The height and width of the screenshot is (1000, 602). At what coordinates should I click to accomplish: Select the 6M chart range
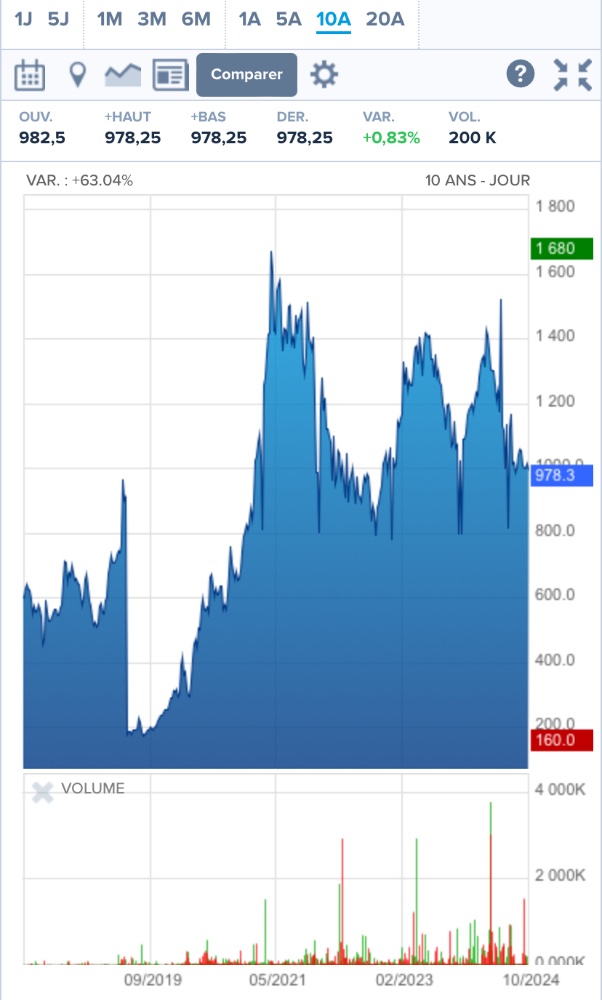[x=196, y=19]
